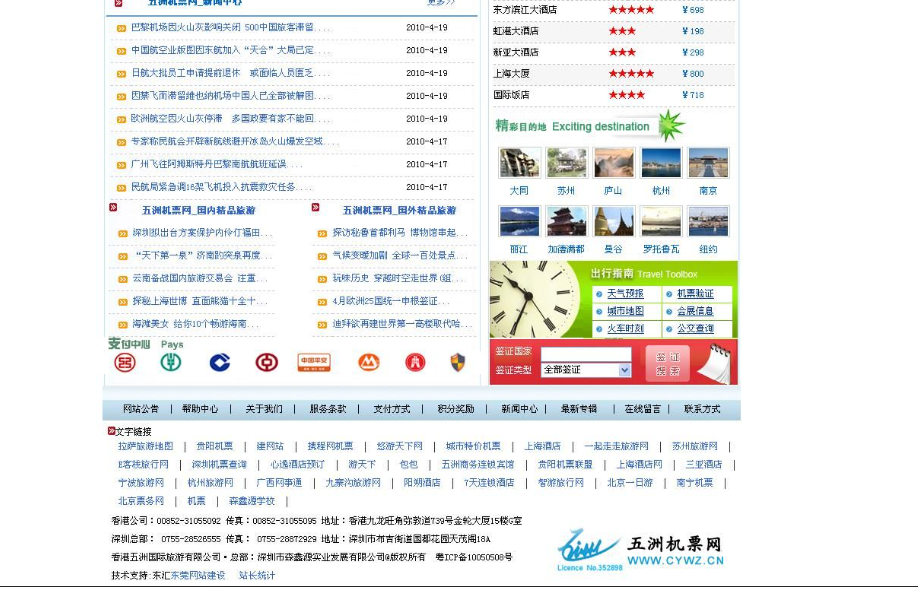Open 联系方式 in the footer menu
The image size is (918, 603).
tap(702, 409)
